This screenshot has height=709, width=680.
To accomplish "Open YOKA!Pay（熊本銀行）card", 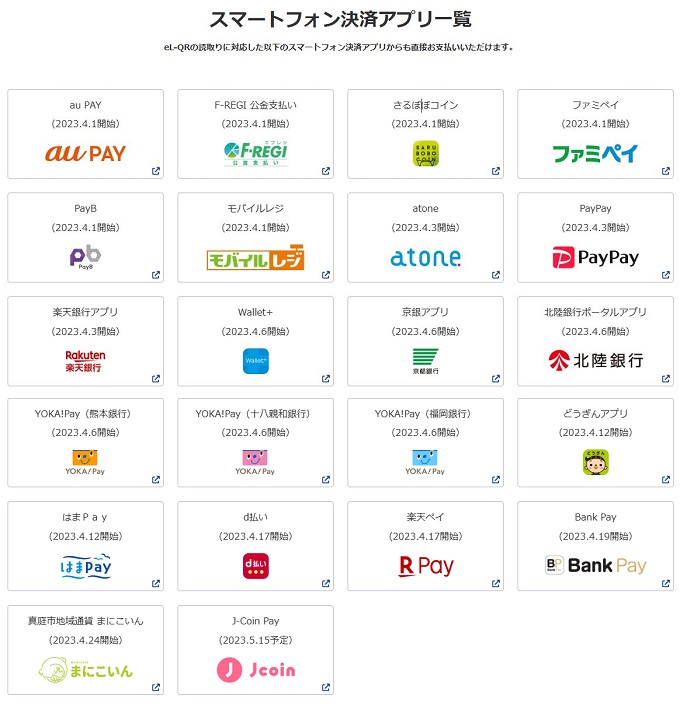I will tap(85, 442).
